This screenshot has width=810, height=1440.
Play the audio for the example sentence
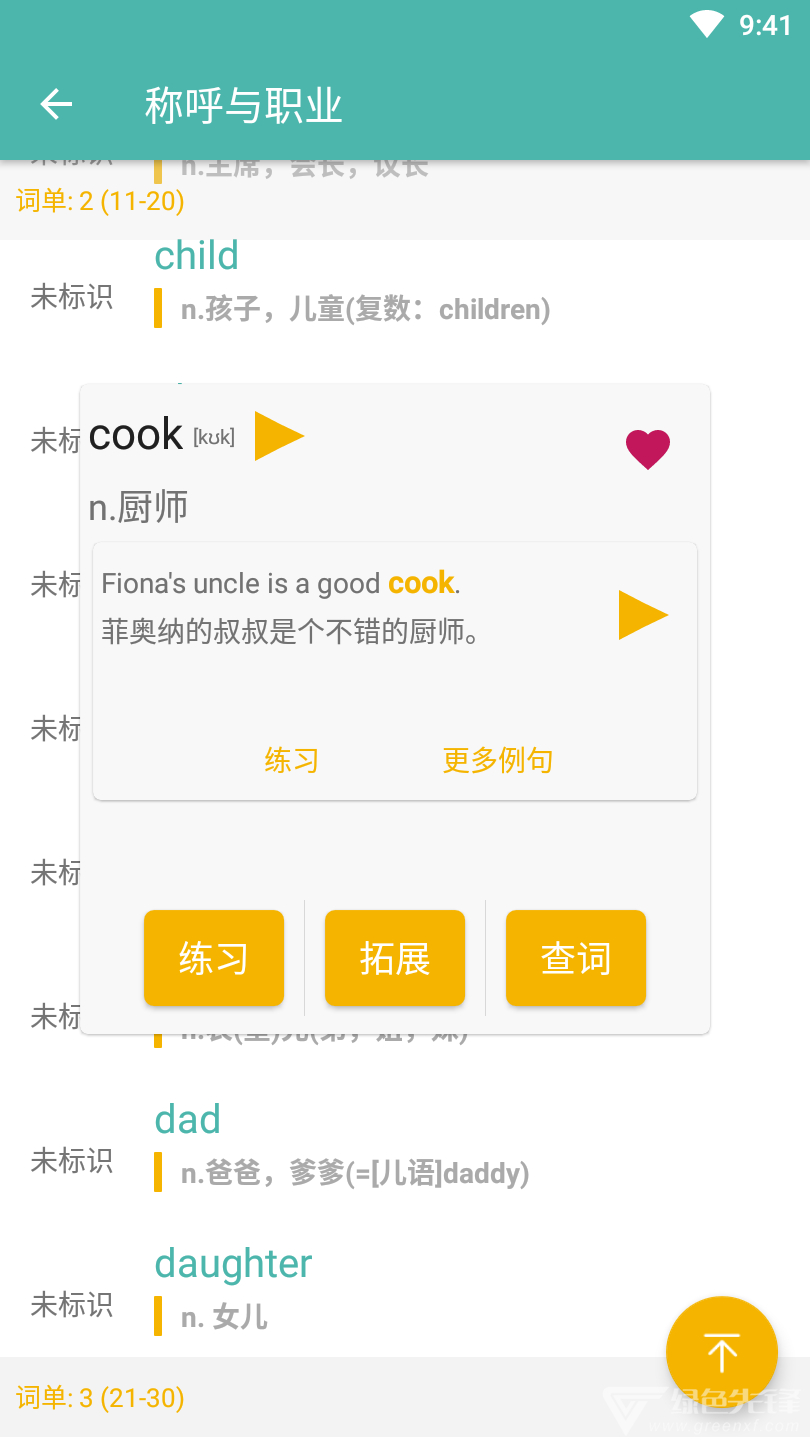click(x=642, y=614)
